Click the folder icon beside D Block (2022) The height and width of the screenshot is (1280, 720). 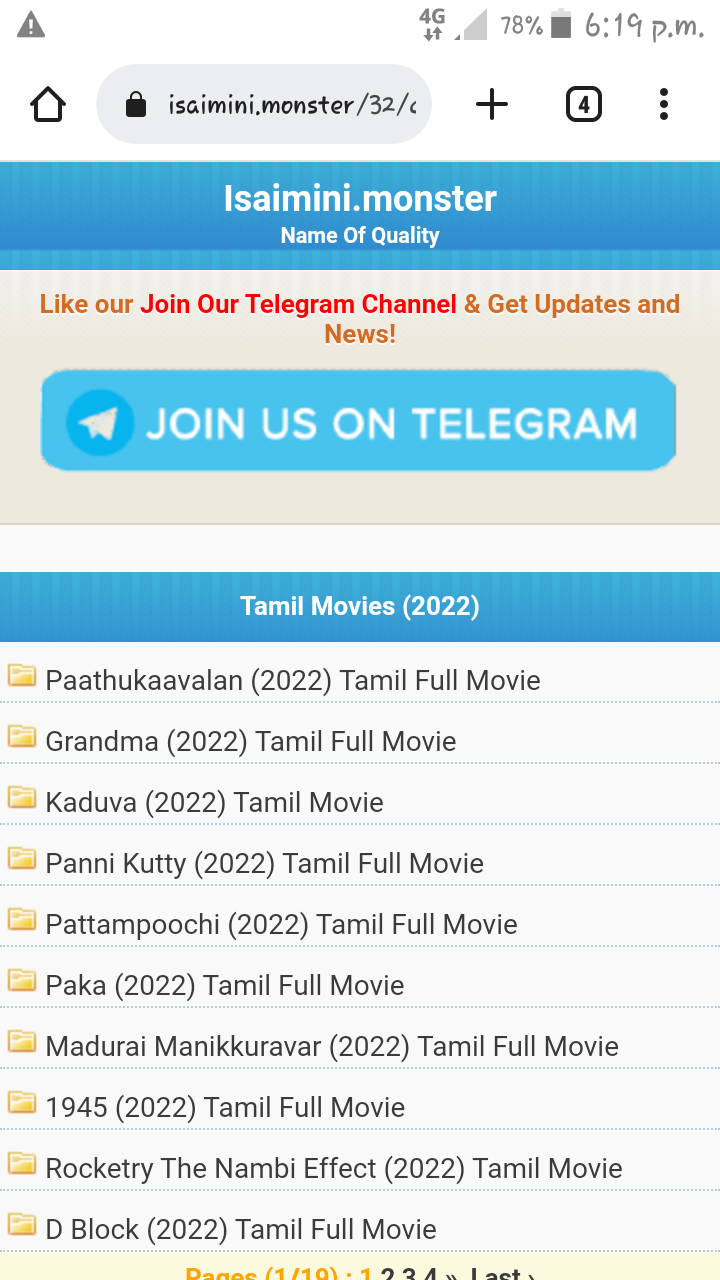point(22,1225)
